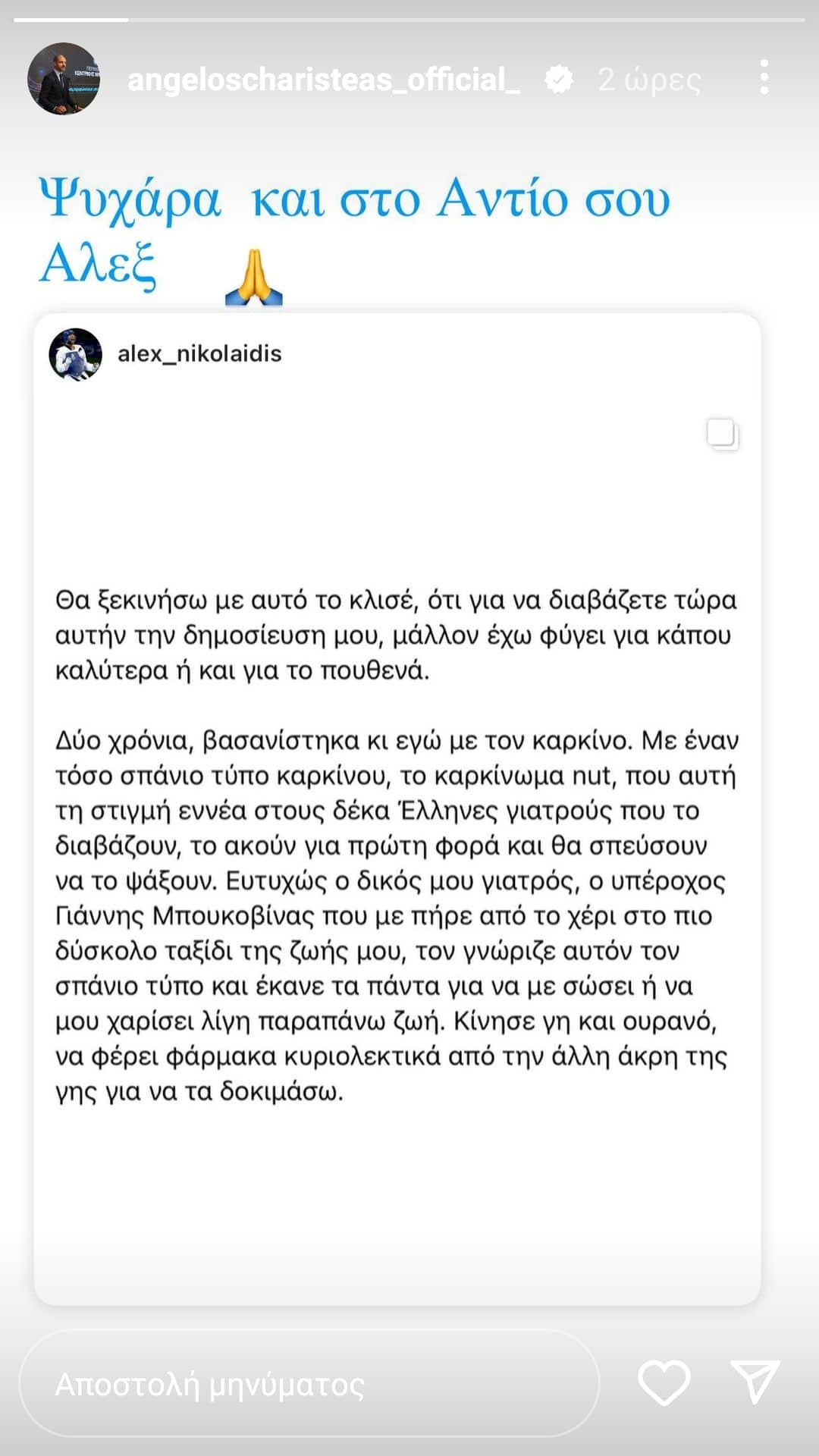
Task: Tap the angeloscharisteas_official_ username
Action: [324, 79]
